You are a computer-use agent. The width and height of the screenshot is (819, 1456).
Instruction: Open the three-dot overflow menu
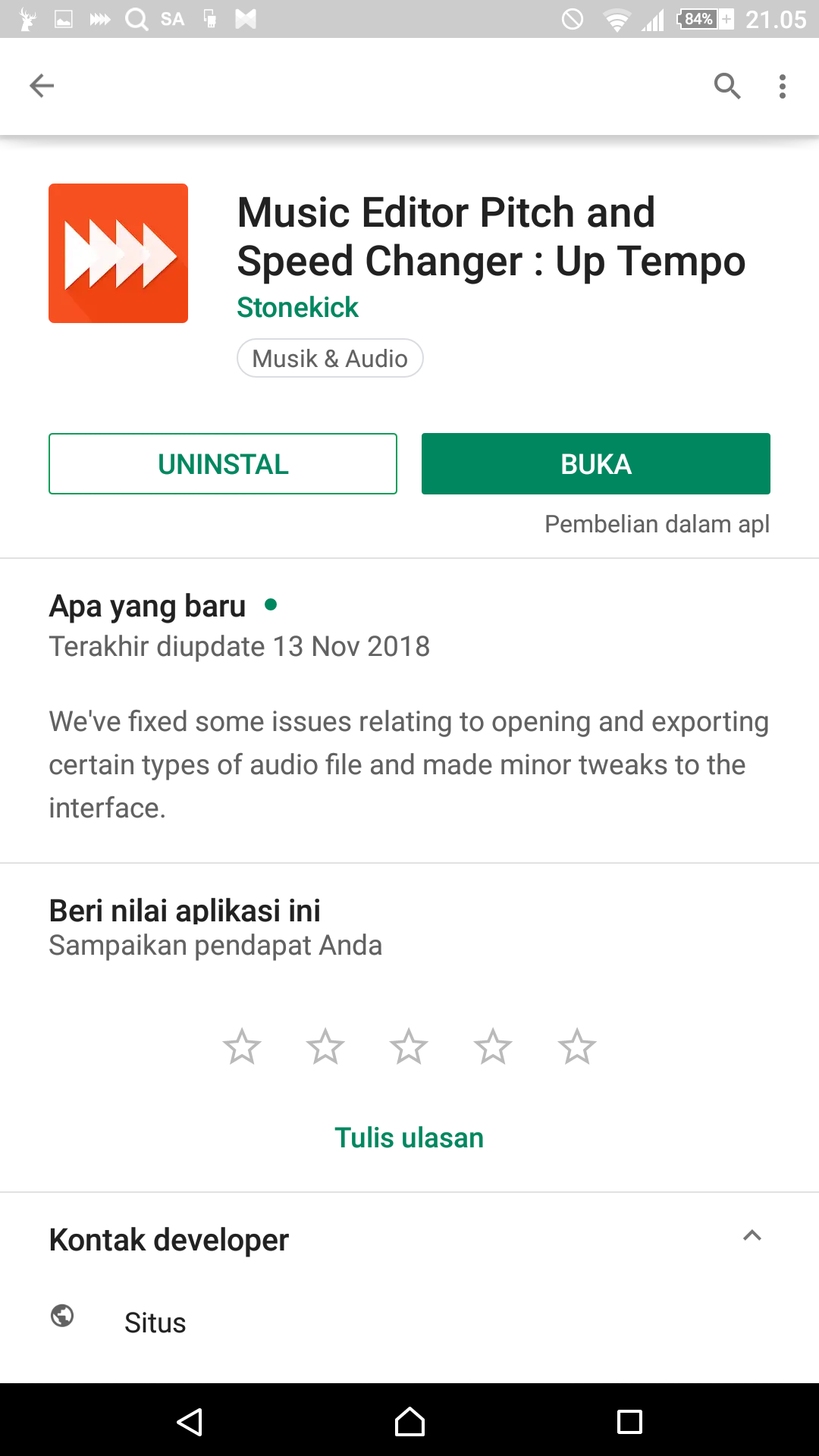[x=782, y=86]
